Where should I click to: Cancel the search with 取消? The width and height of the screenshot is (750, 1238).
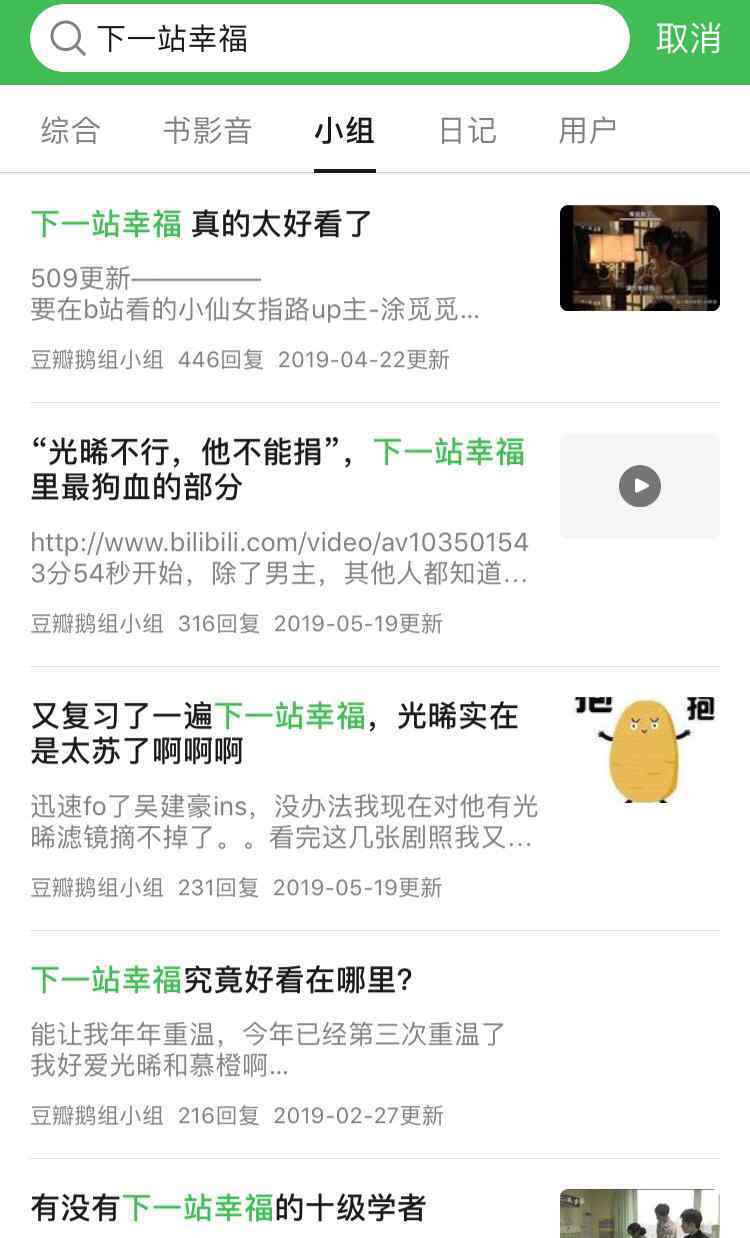click(688, 39)
